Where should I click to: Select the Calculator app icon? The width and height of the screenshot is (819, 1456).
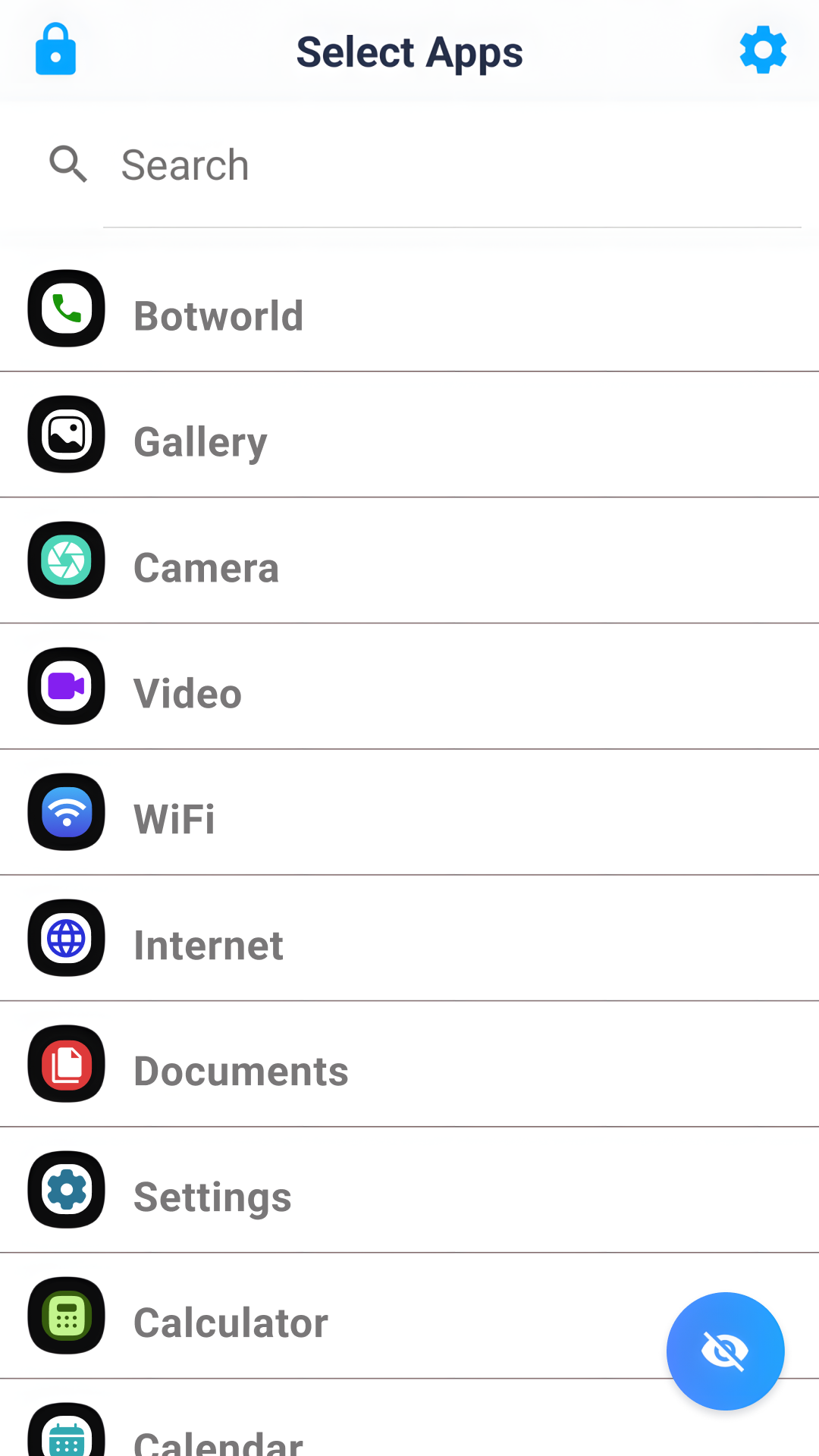click(66, 1316)
